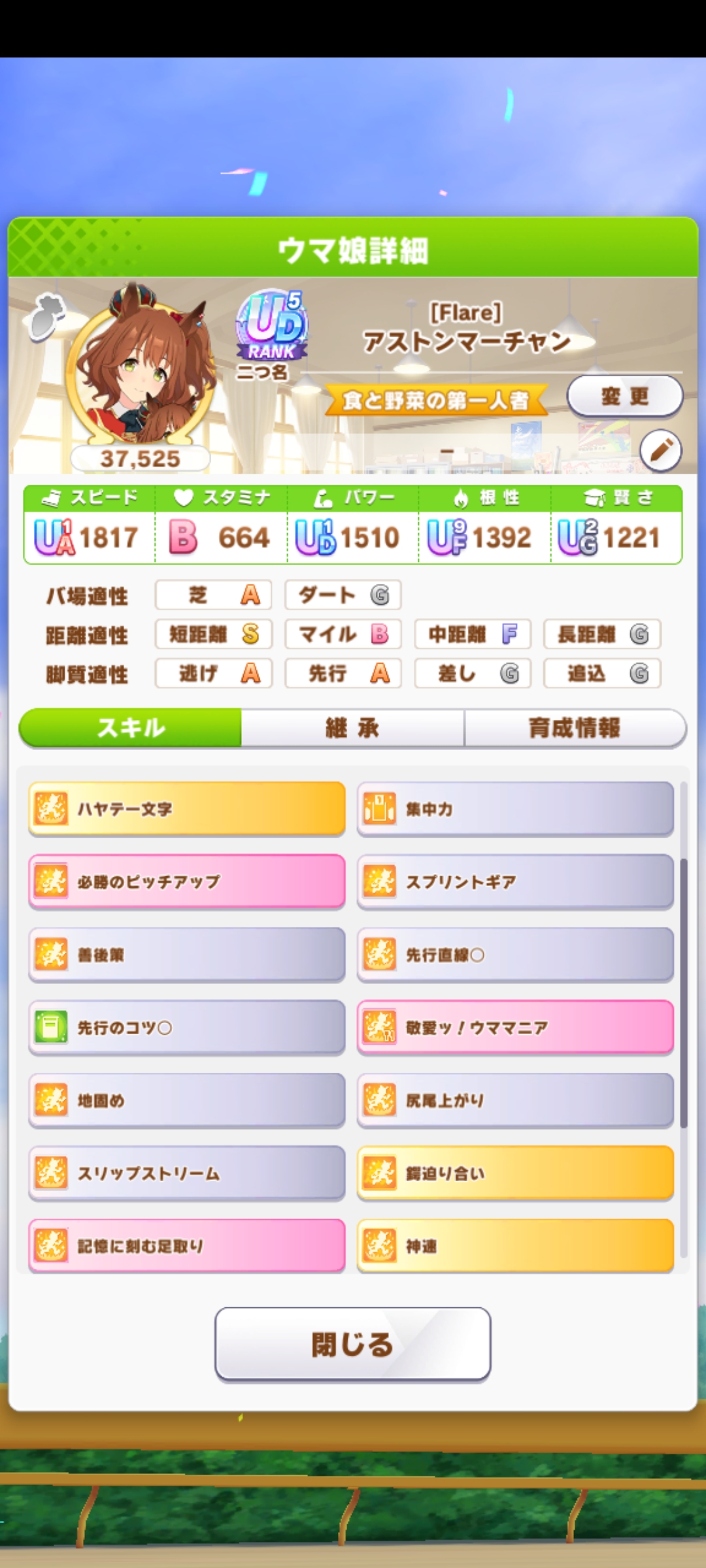Switch to the 継承 tab
Image resolution: width=706 pixels, height=1568 pixels.
click(x=352, y=728)
